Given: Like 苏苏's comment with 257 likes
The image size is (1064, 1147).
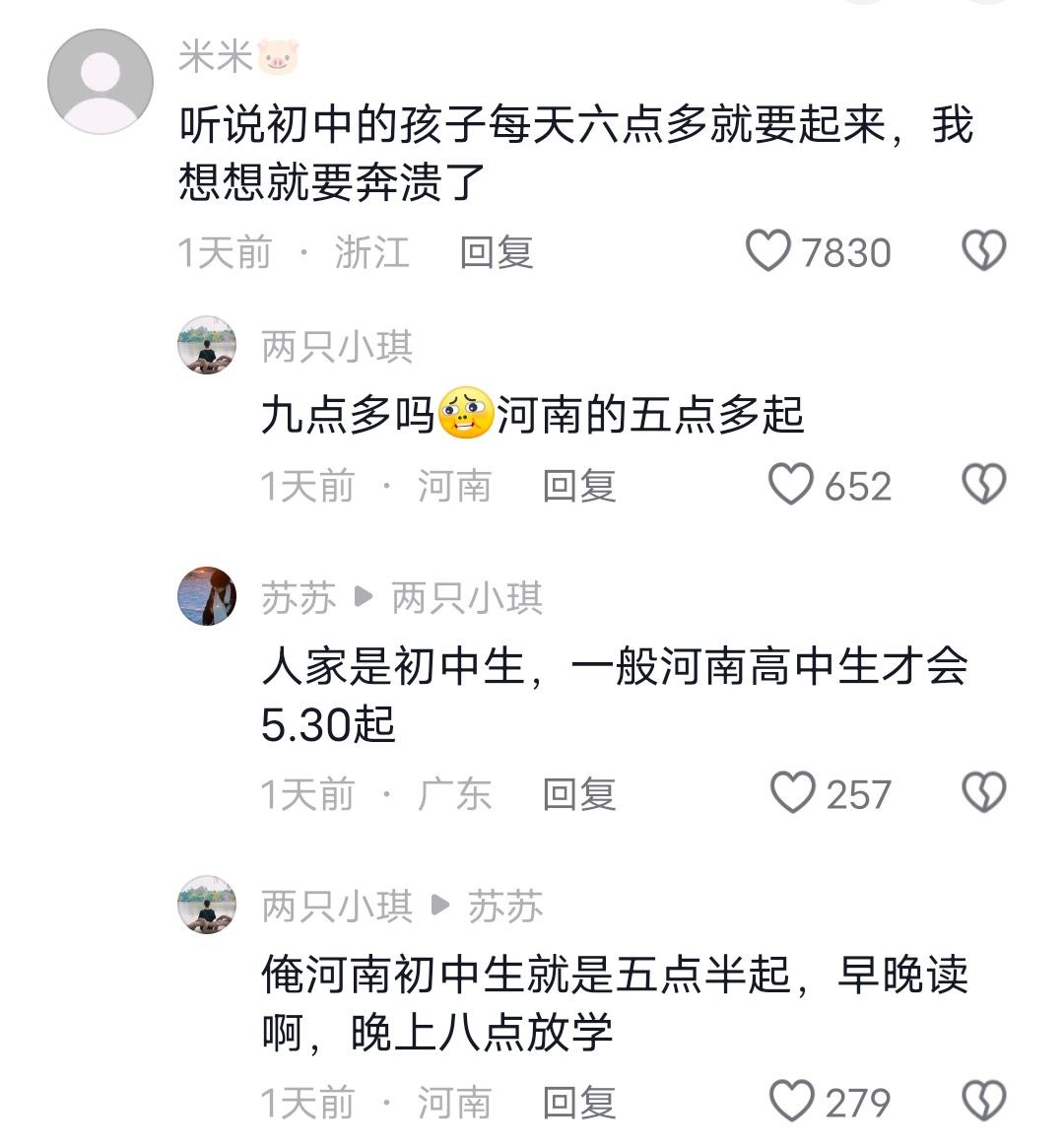Looking at the screenshot, I should (792, 793).
